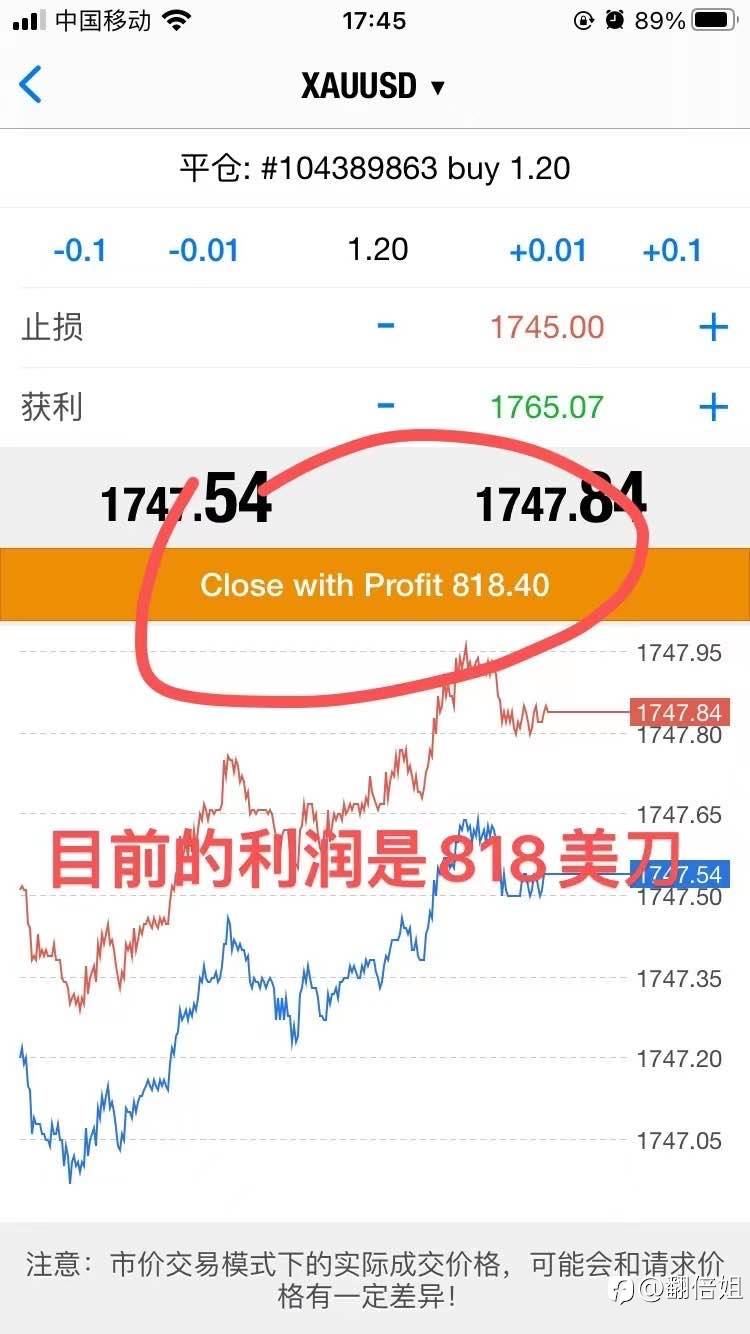
Task: Lower the take profit with minus
Action: tap(386, 405)
